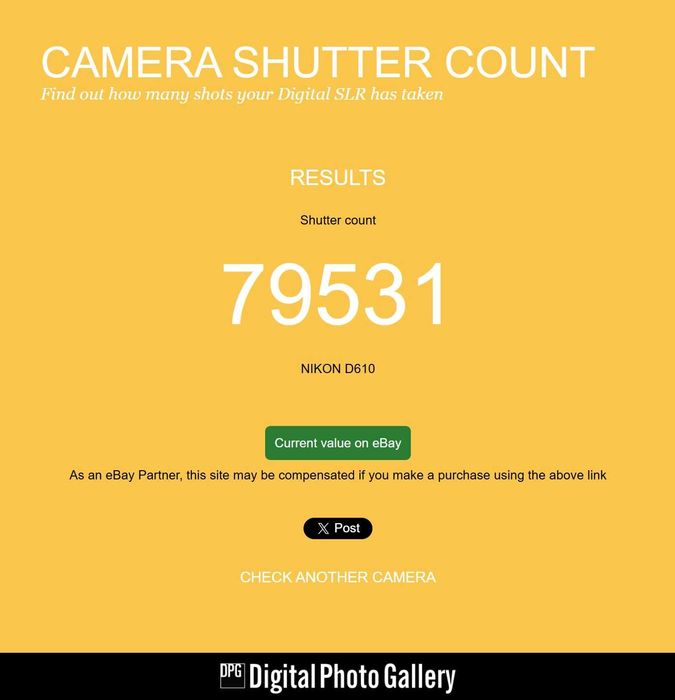Viewport: 675px width, 700px height.
Task: Visit the Digital Photo Gallery footer link
Action: tap(338, 677)
